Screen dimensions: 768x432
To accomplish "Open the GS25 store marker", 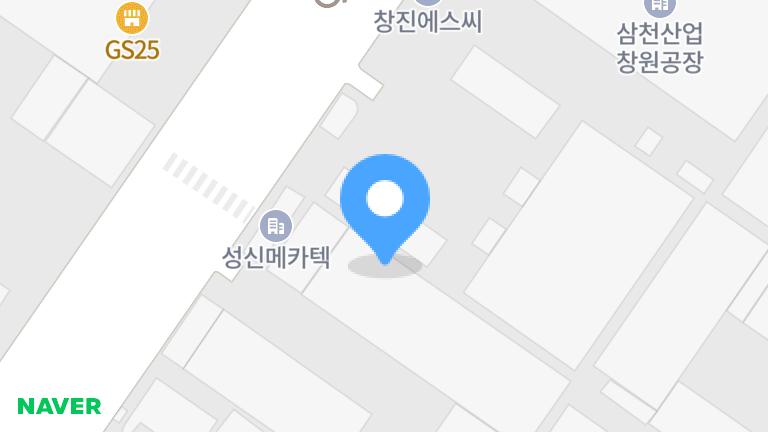I will [x=132, y=18].
